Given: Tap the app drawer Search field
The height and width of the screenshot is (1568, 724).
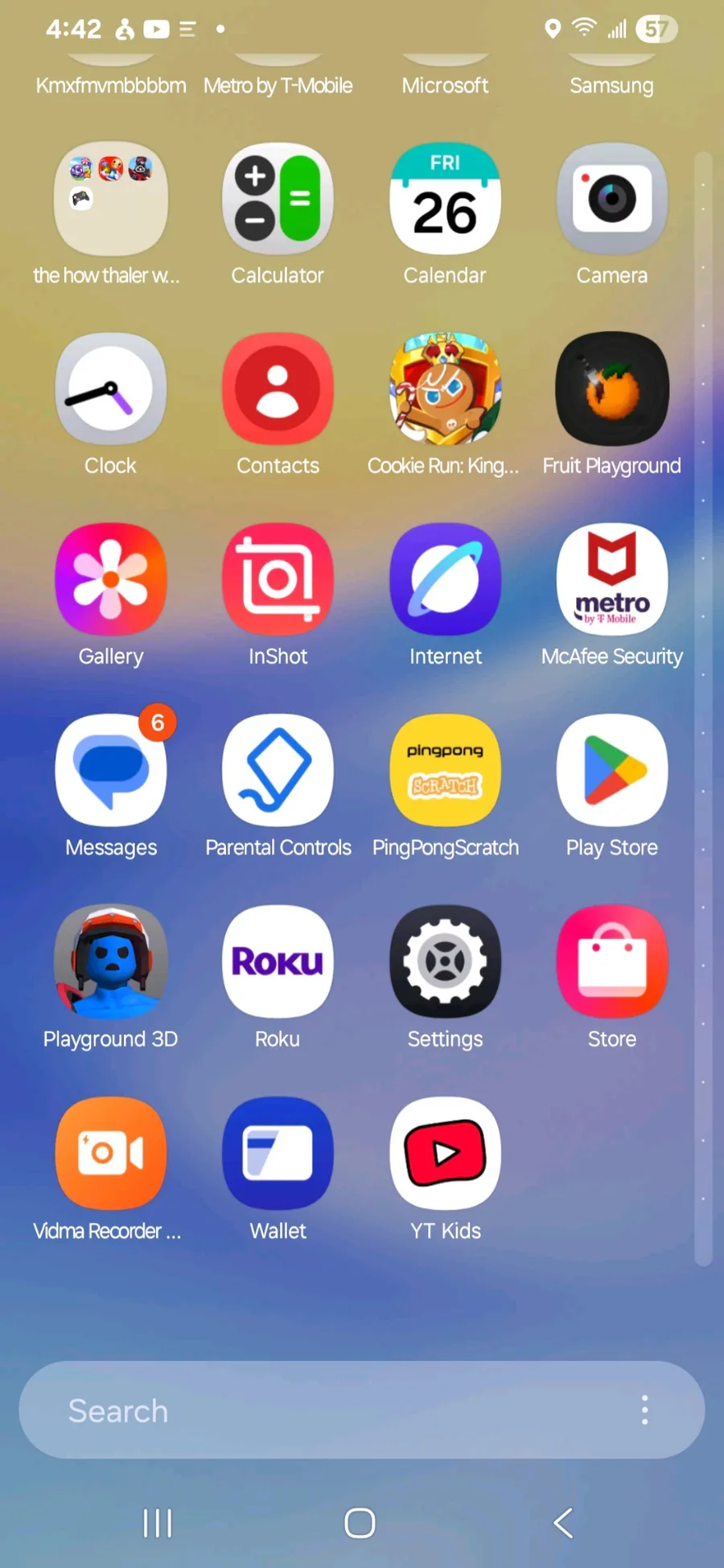Looking at the screenshot, I should pyautogui.click(x=322, y=1410).
